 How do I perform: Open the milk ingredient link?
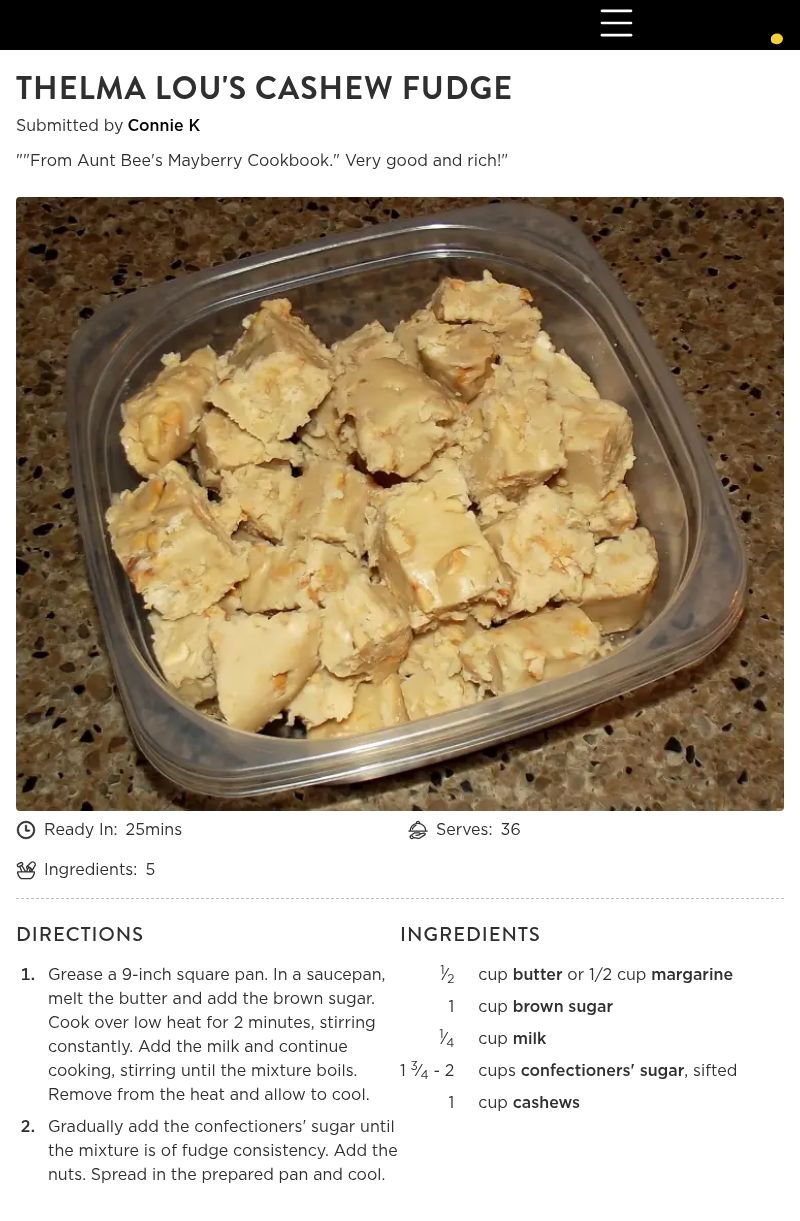coord(529,1039)
